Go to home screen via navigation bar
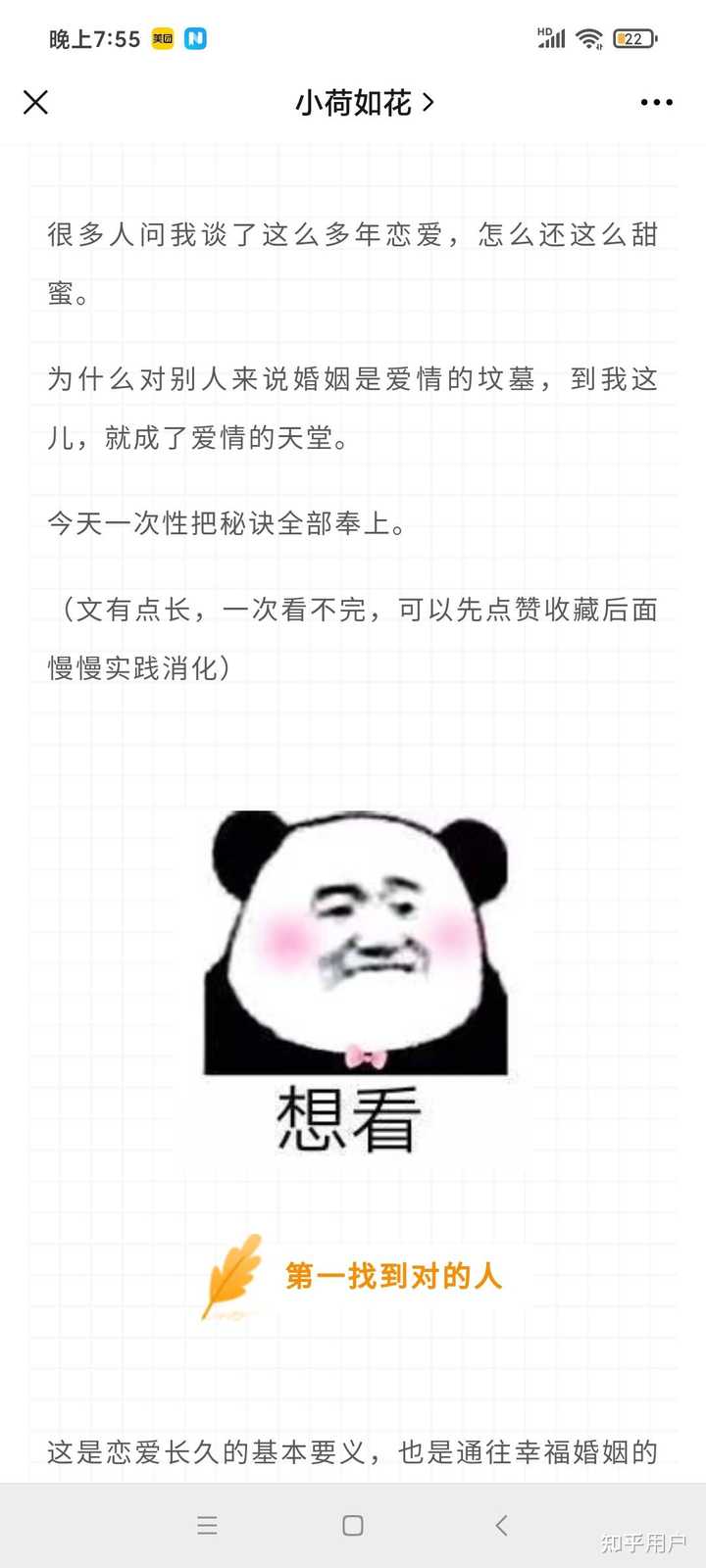 (x=353, y=1525)
